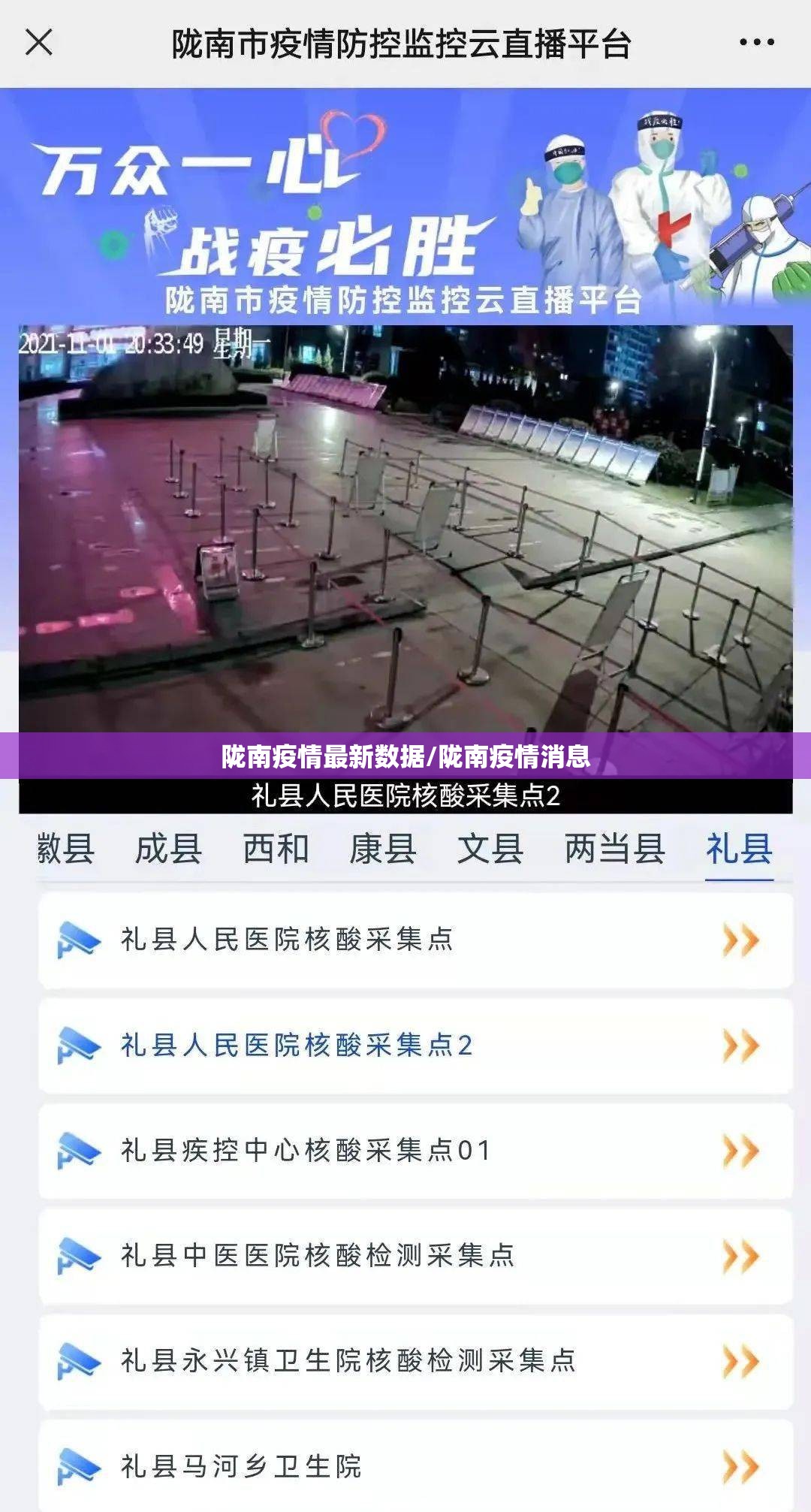The width and height of the screenshot is (811, 1512).
Task: Switch to the 西和 county tab
Action: click(276, 850)
